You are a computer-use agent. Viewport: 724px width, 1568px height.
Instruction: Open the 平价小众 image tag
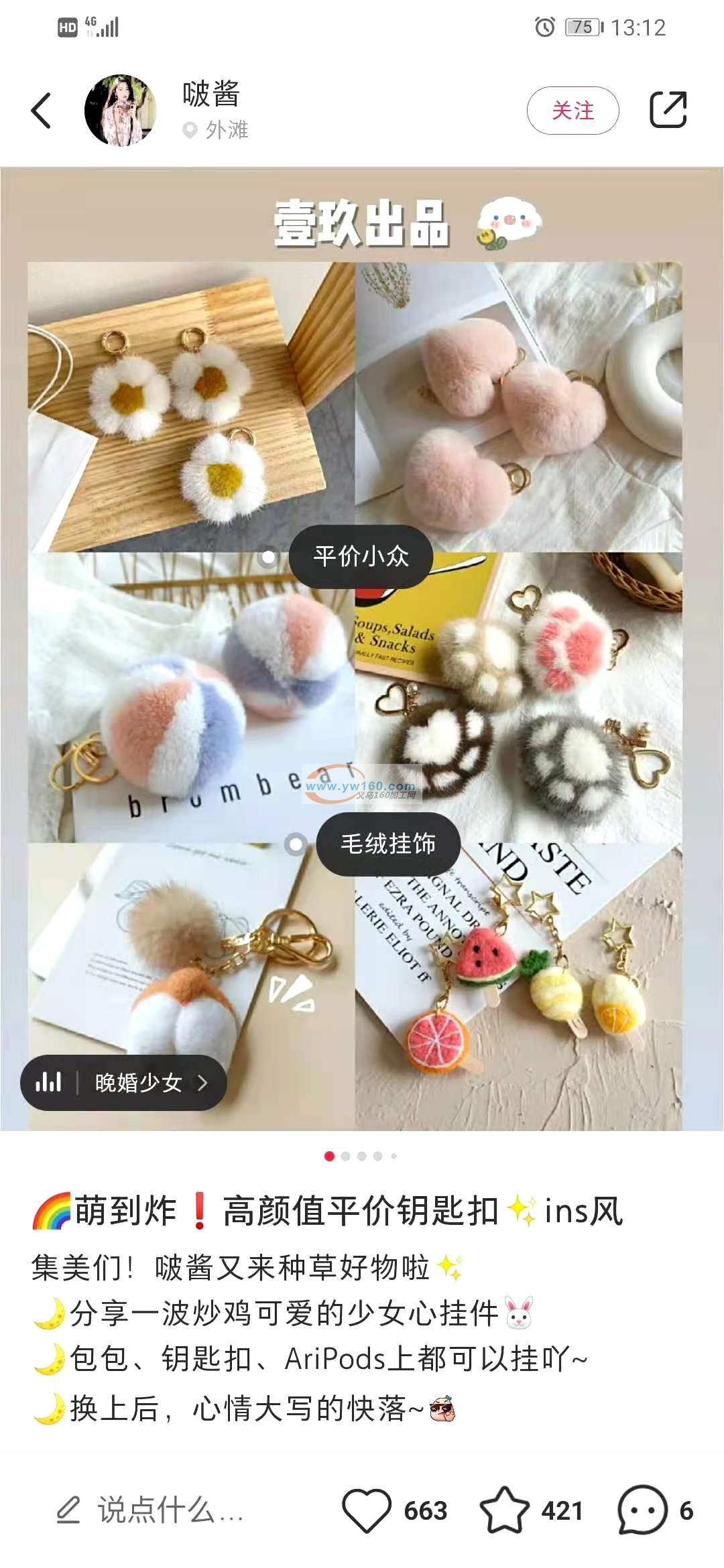361,556
